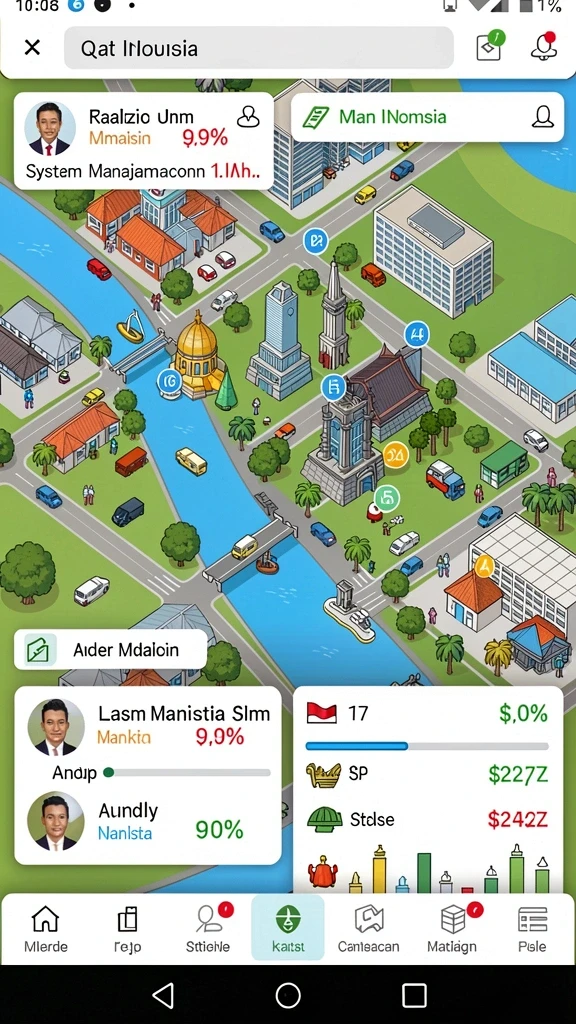Tap the person icon on the Man INomsia card
The width and height of the screenshot is (576, 1024).
543,117
